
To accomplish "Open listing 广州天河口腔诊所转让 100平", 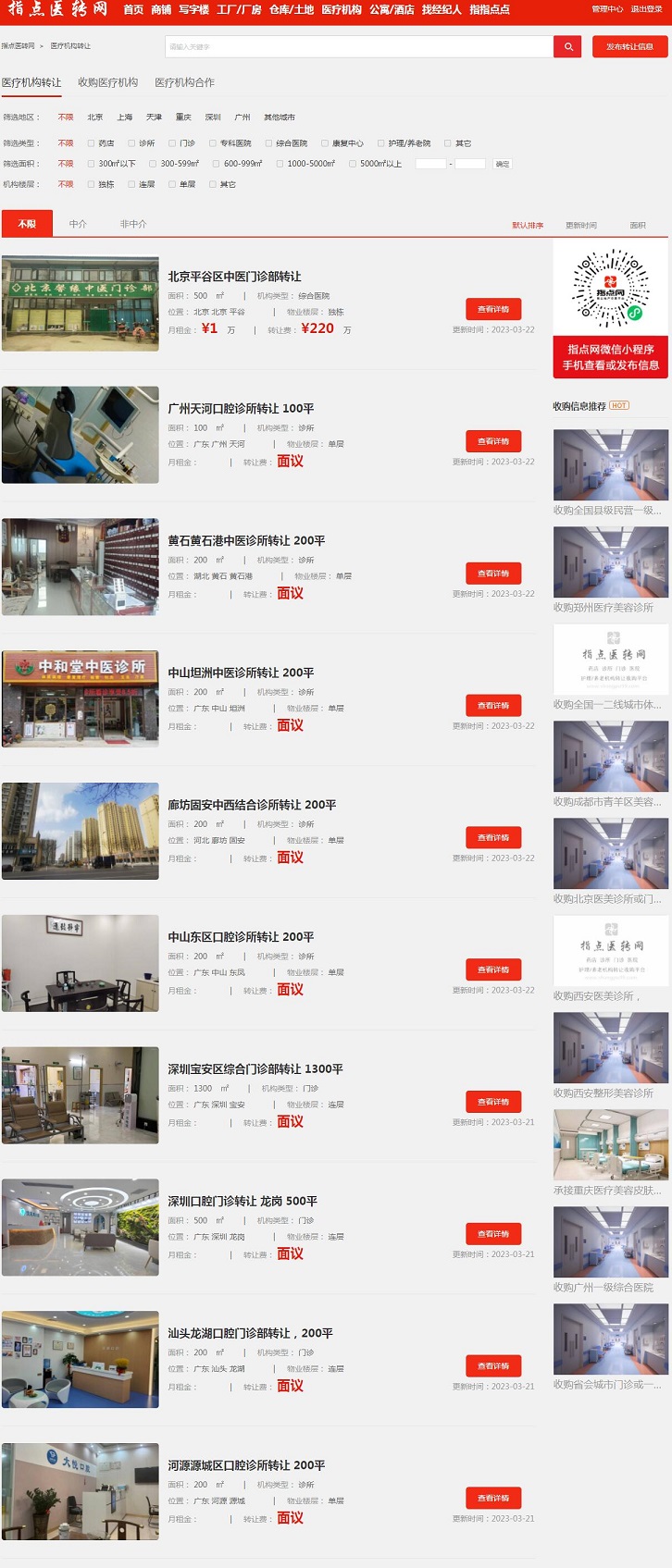I will click(241, 408).
